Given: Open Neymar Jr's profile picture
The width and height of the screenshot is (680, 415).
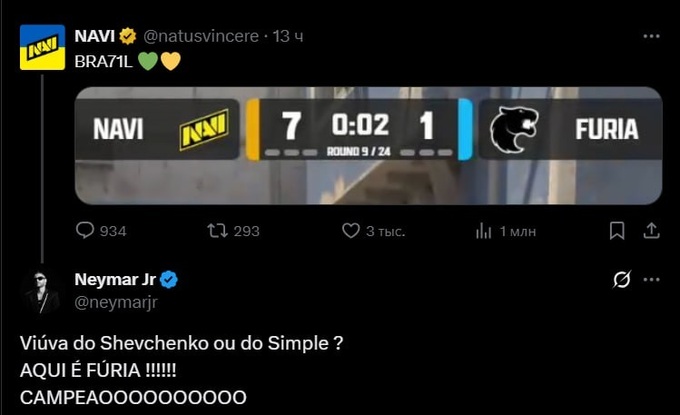Looking at the screenshot, I should tap(41, 290).
